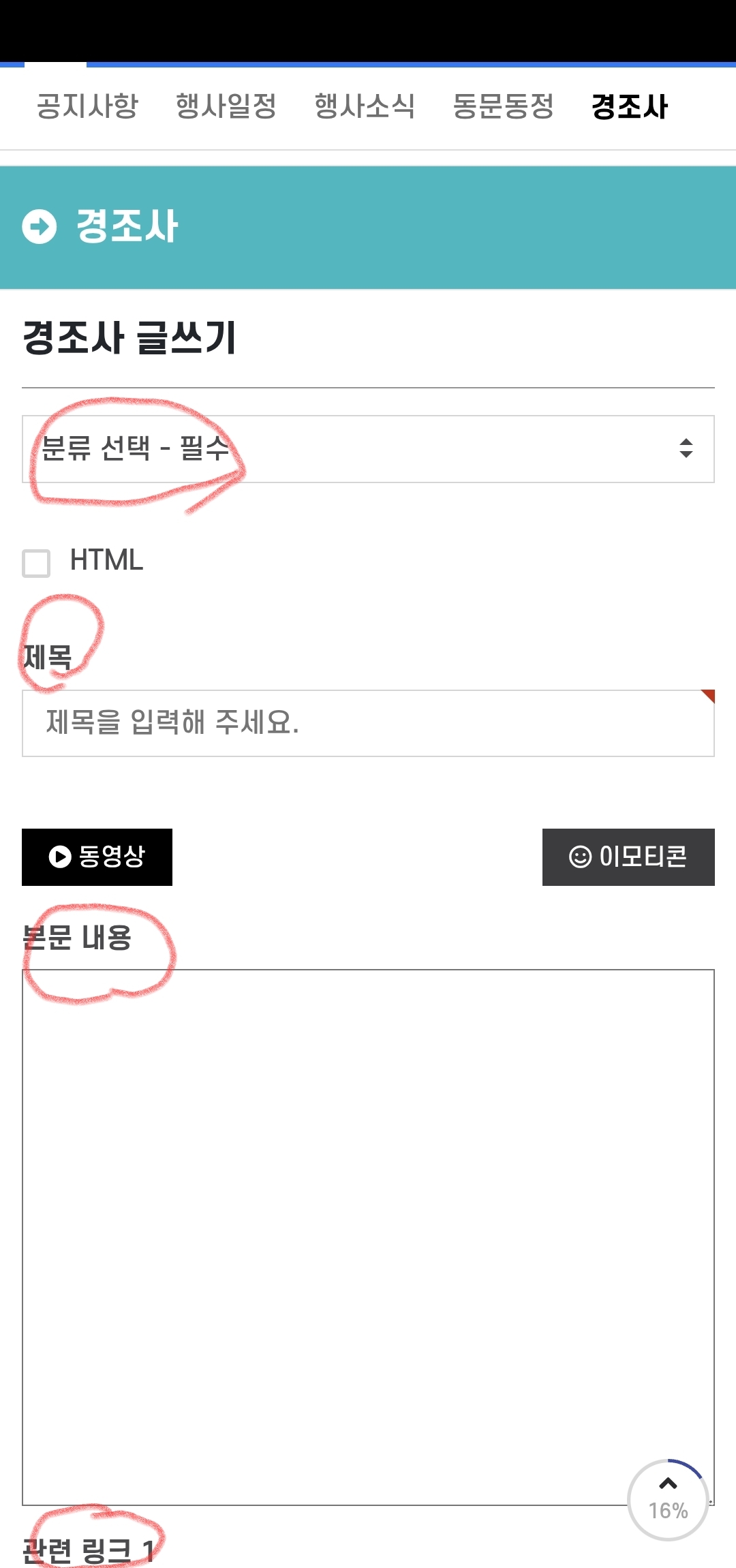Tap the 경조사 tab
This screenshot has height=1568, width=736.
point(630,106)
